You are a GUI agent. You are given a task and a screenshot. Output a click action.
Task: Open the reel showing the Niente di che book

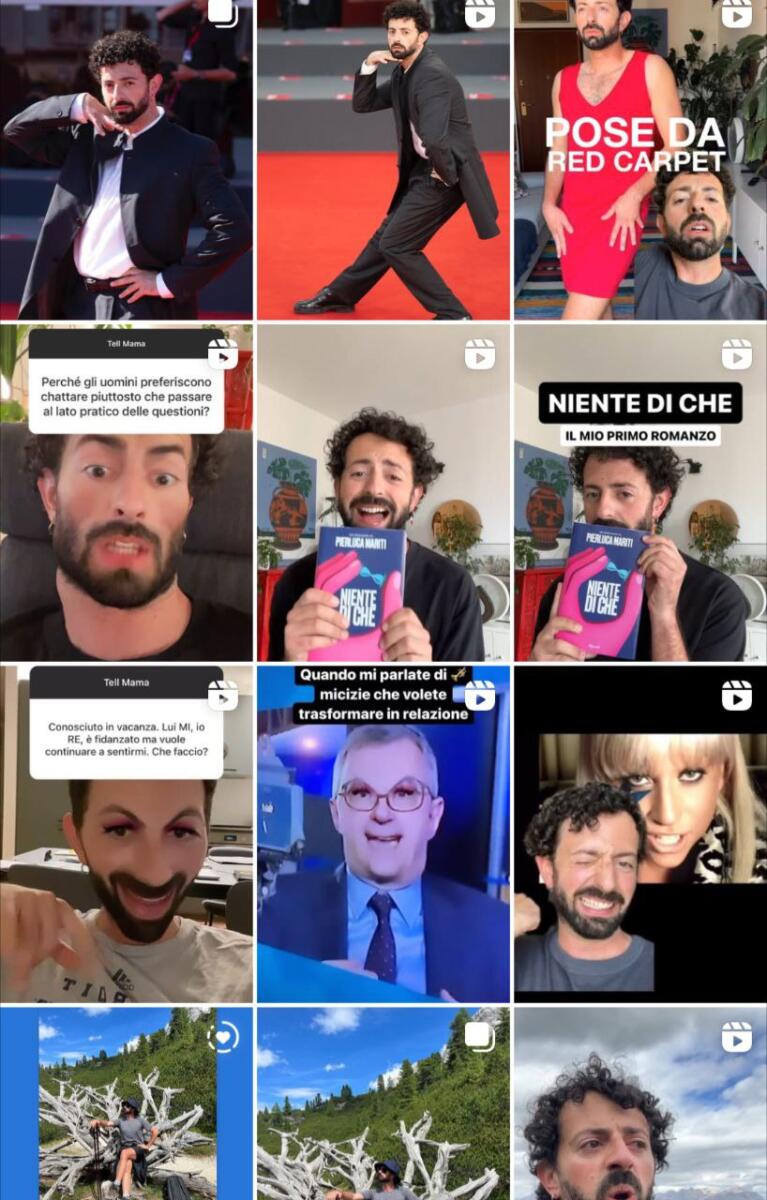tap(383, 495)
